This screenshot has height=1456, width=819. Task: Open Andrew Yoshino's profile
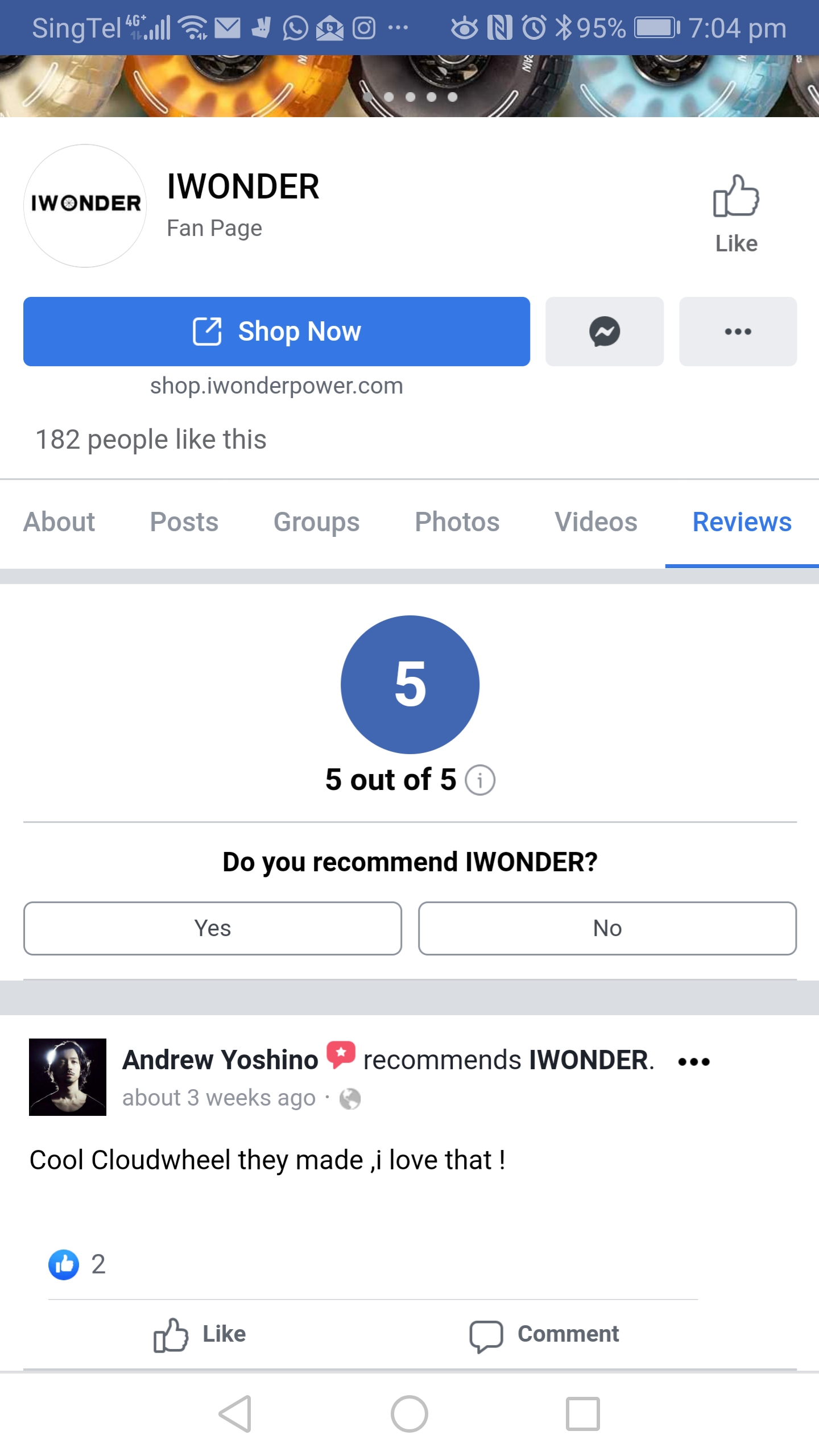[x=220, y=1060]
